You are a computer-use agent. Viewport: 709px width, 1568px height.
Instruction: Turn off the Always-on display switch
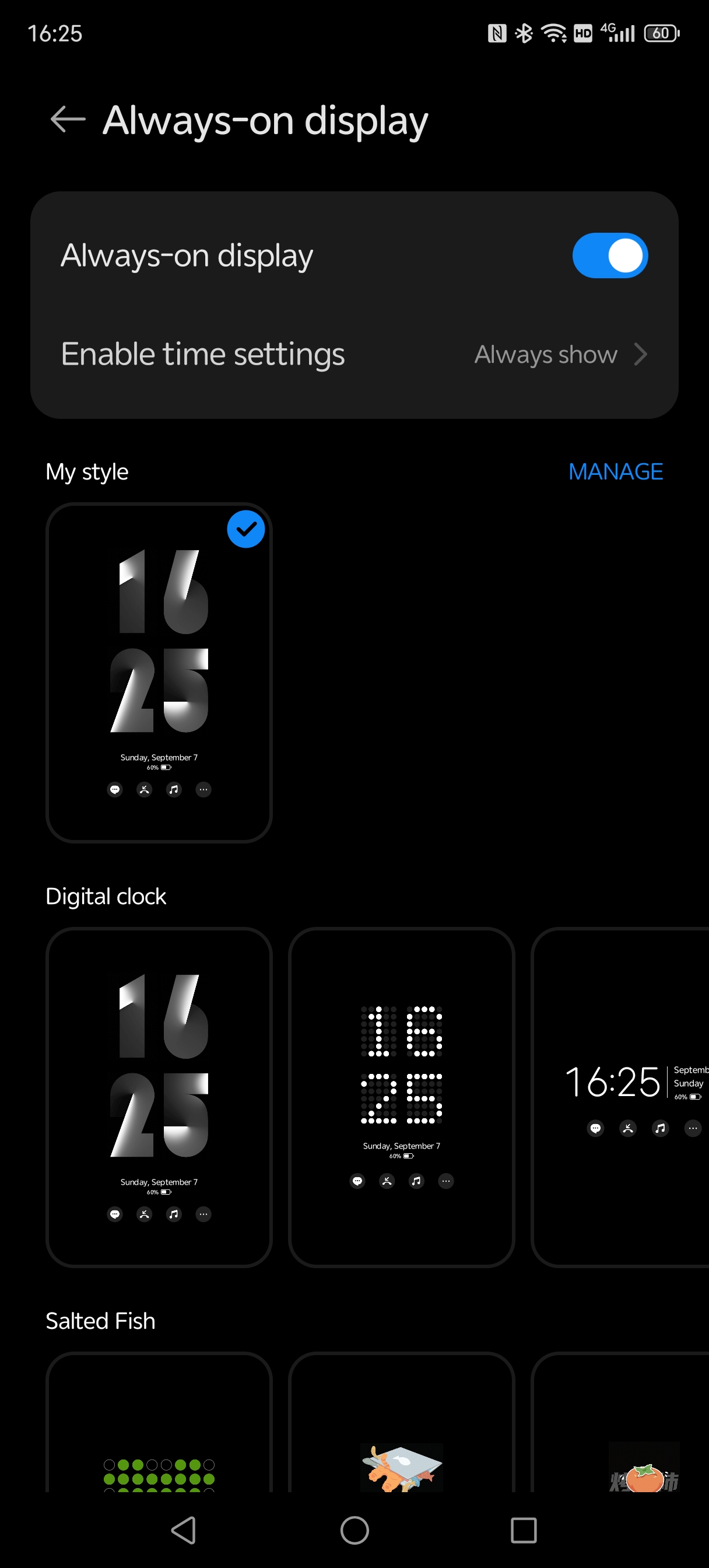[609, 256]
